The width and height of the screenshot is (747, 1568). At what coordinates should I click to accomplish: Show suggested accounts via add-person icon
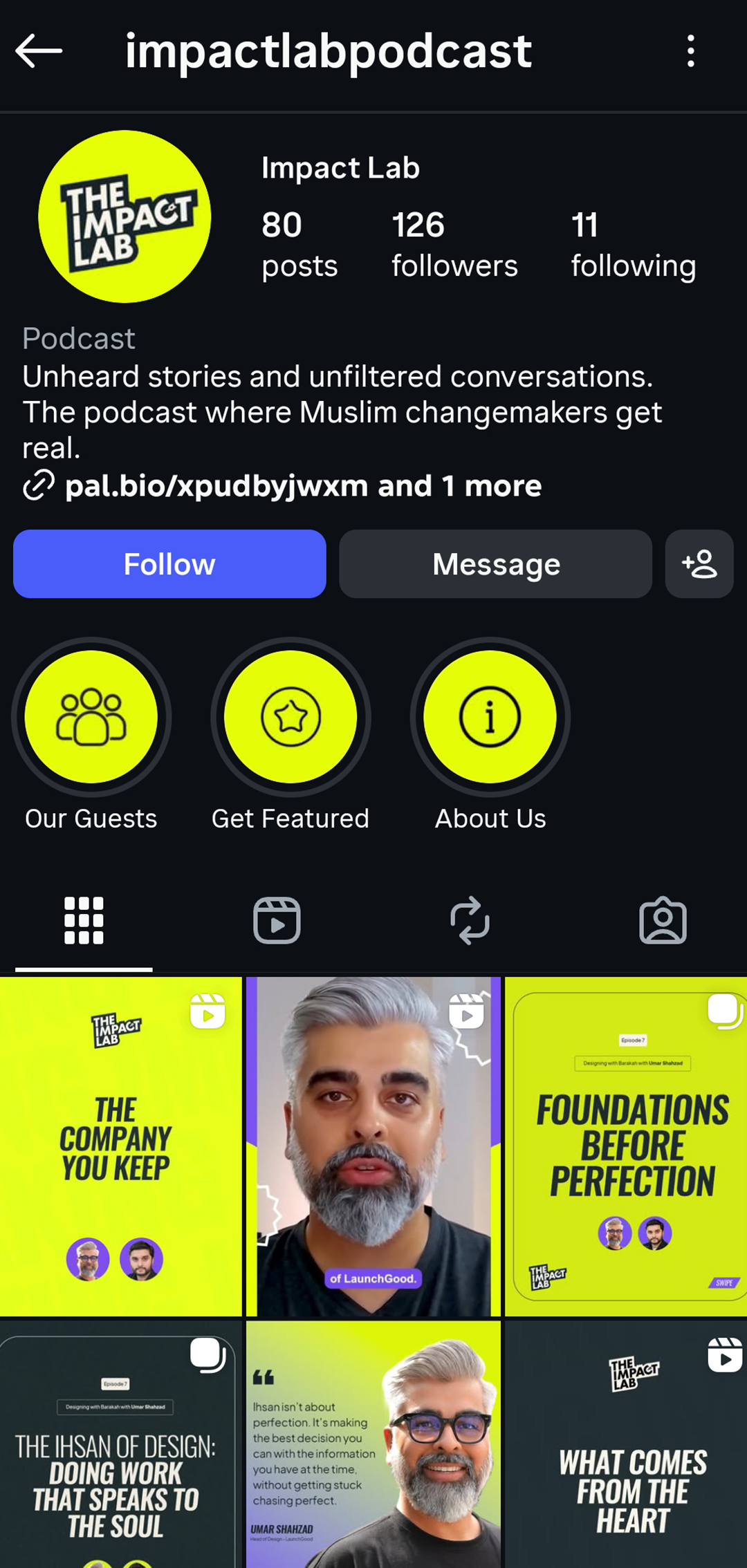[699, 564]
